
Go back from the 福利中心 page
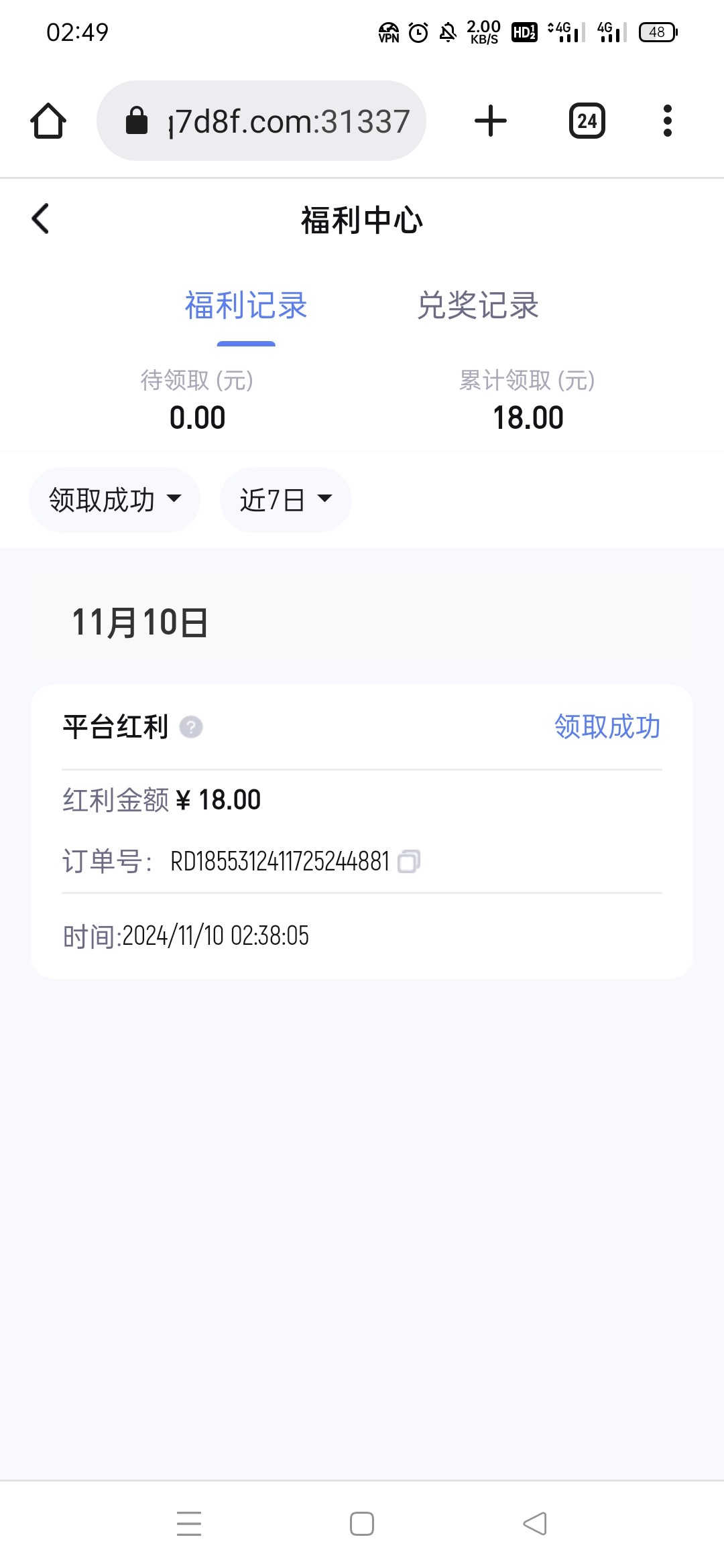(40, 219)
